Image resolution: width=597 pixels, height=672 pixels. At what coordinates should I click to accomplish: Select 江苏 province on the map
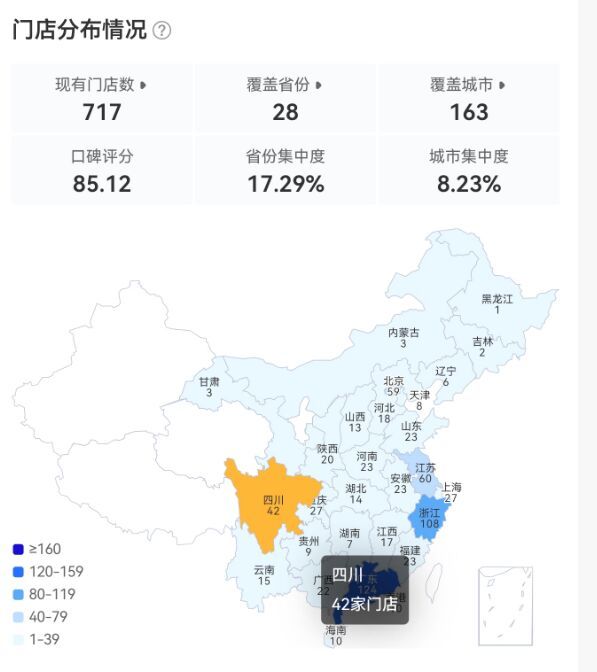click(x=424, y=472)
